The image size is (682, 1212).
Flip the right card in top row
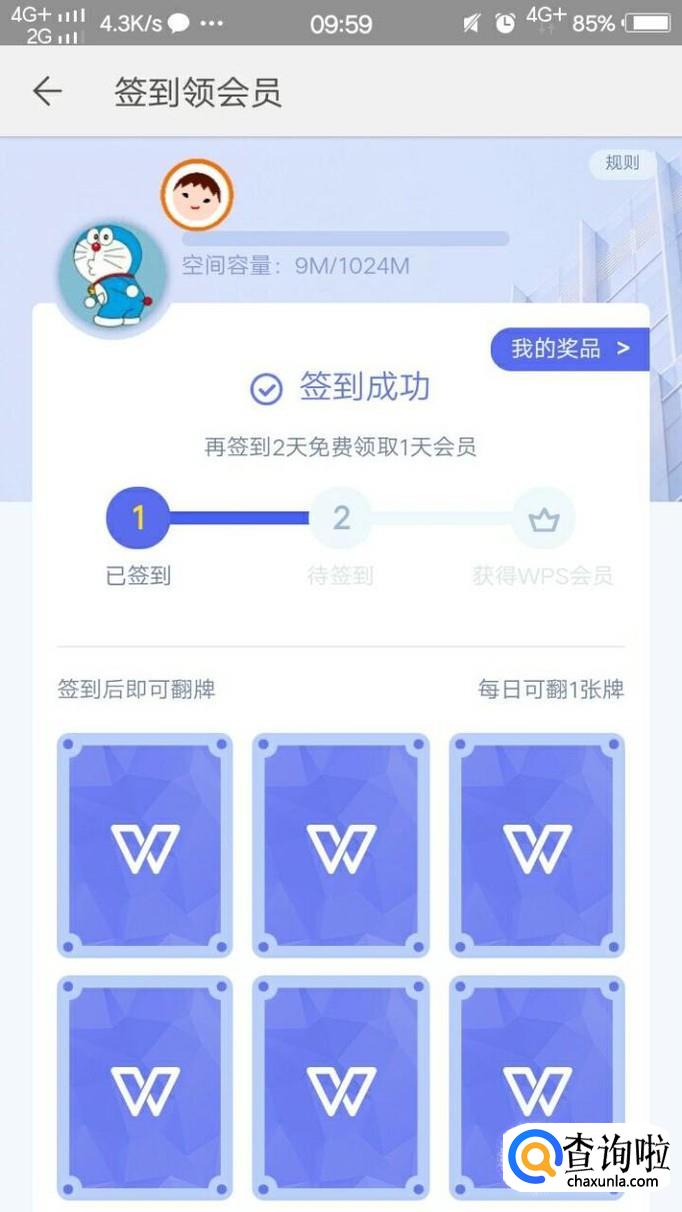pyautogui.click(x=537, y=846)
